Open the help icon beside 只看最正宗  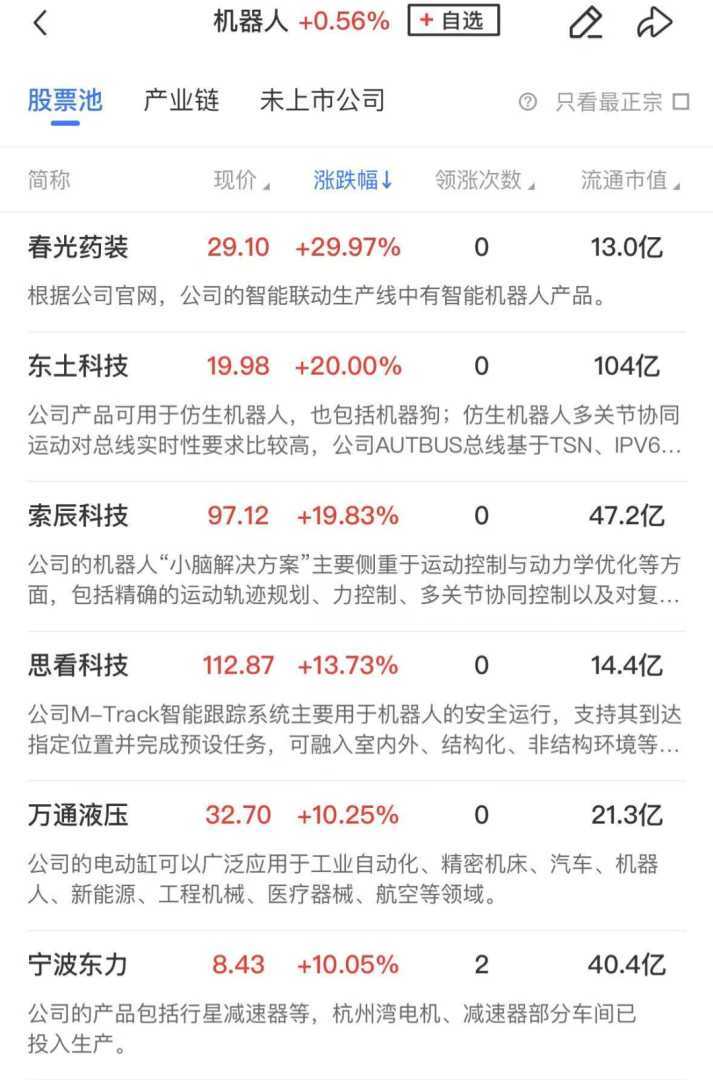click(528, 102)
